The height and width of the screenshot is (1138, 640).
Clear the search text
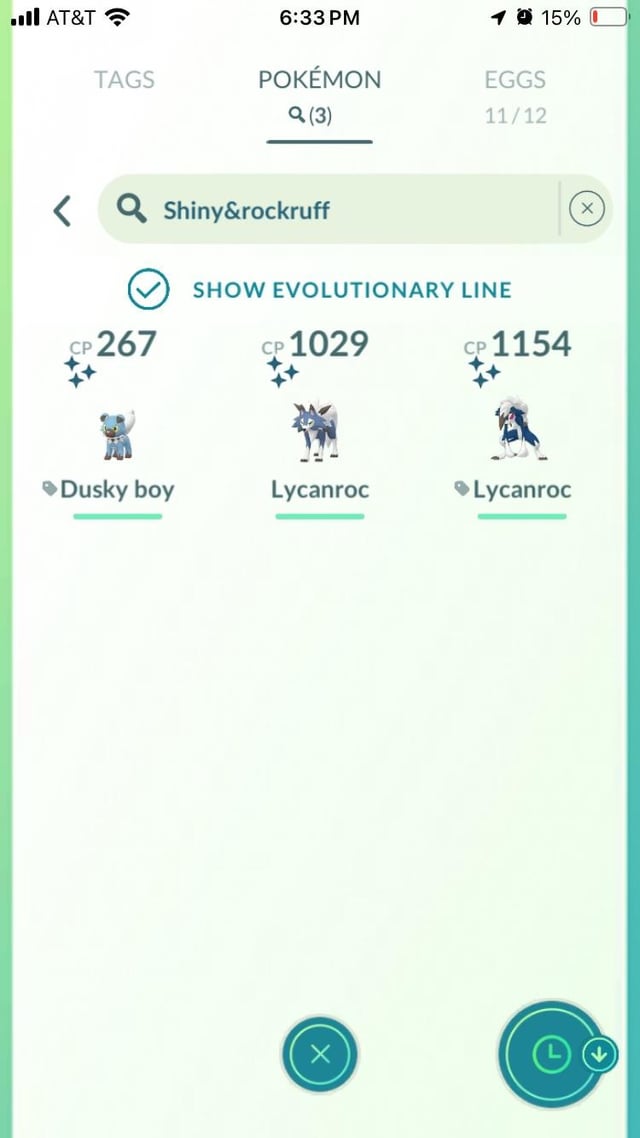(x=587, y=209)
